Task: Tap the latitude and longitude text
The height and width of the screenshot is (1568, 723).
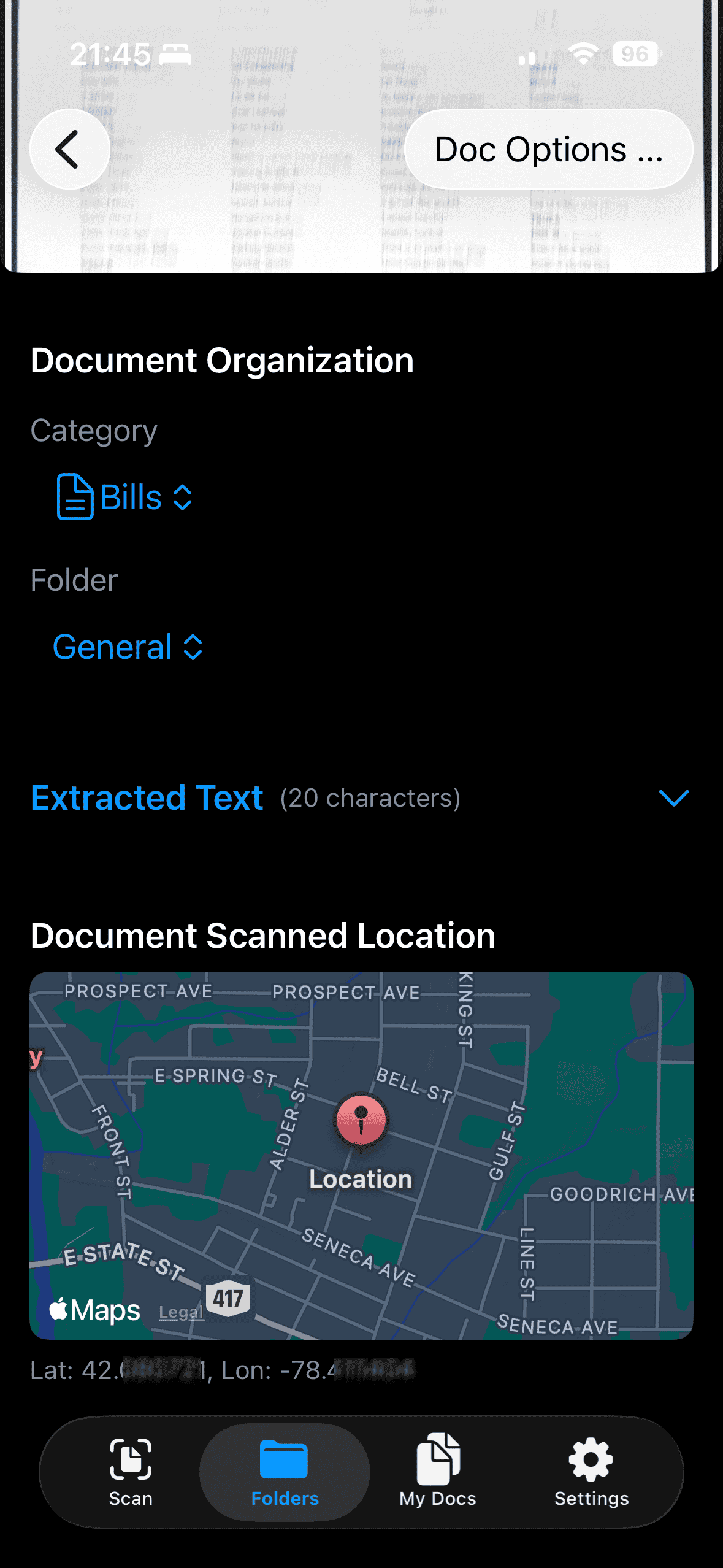Action: [x=221, y=1369]
